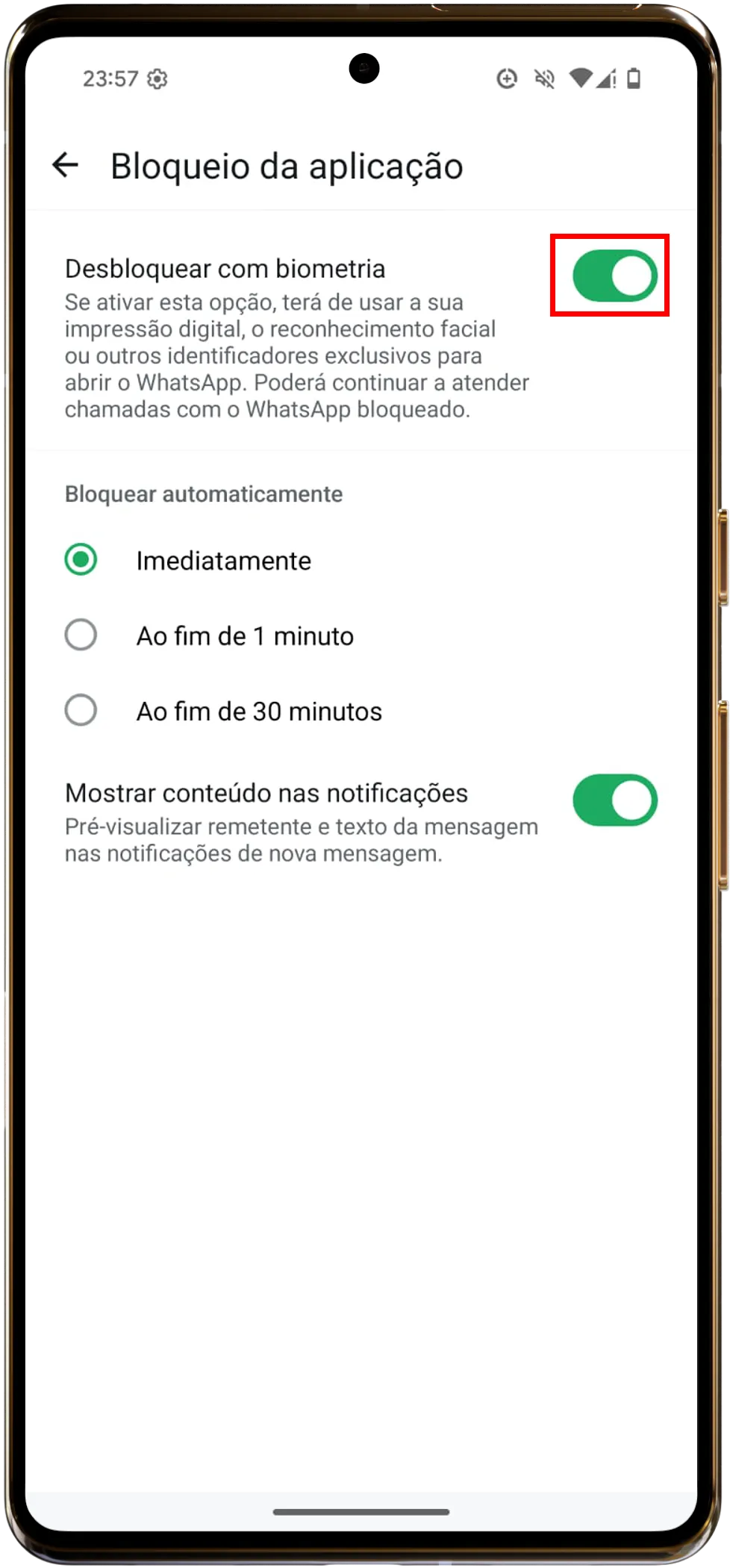Turn off Mostrar conteúdo nas notificações

click(614, 800)
